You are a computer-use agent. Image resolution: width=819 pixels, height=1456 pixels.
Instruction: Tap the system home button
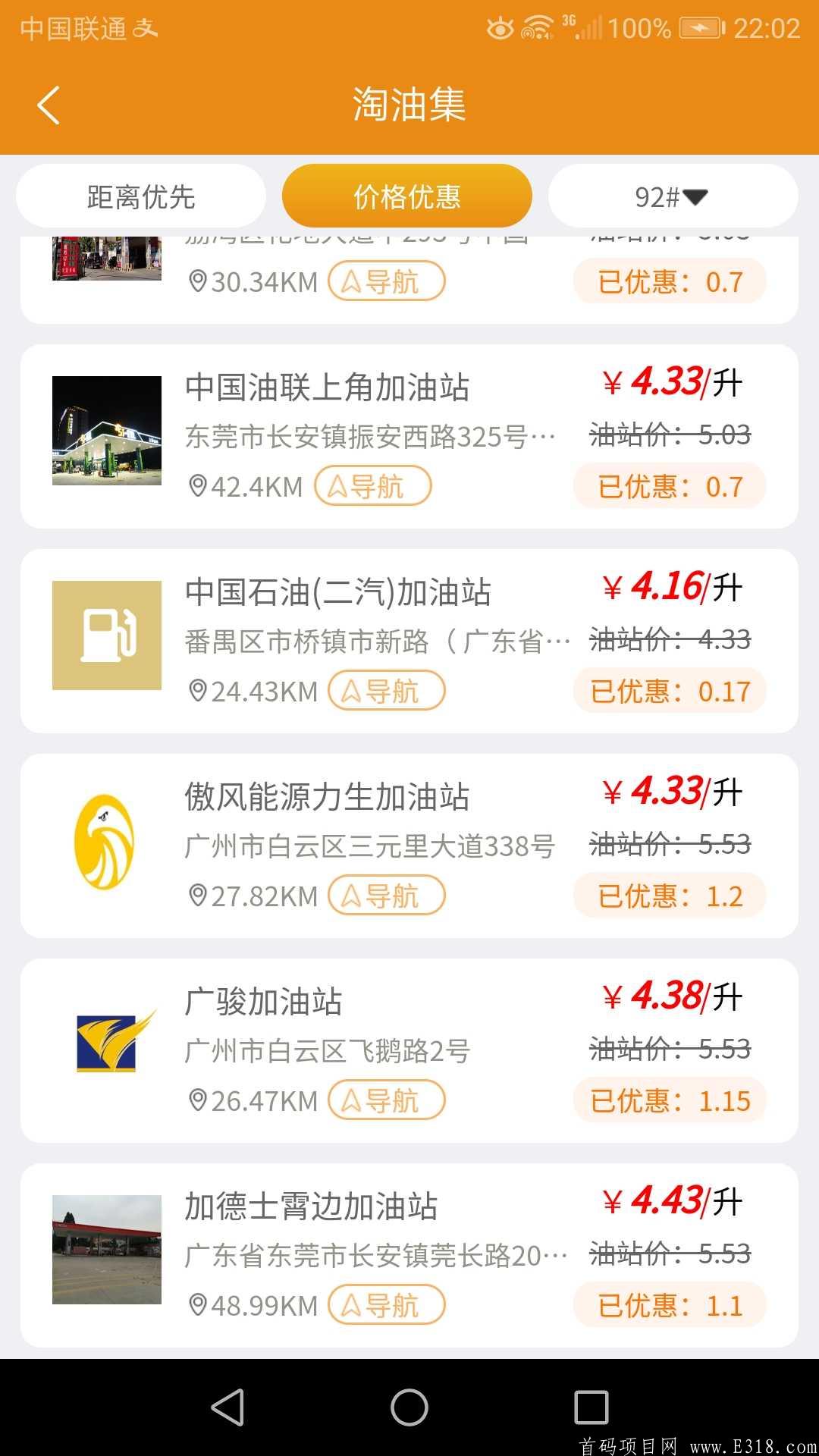pos(409,1407)
